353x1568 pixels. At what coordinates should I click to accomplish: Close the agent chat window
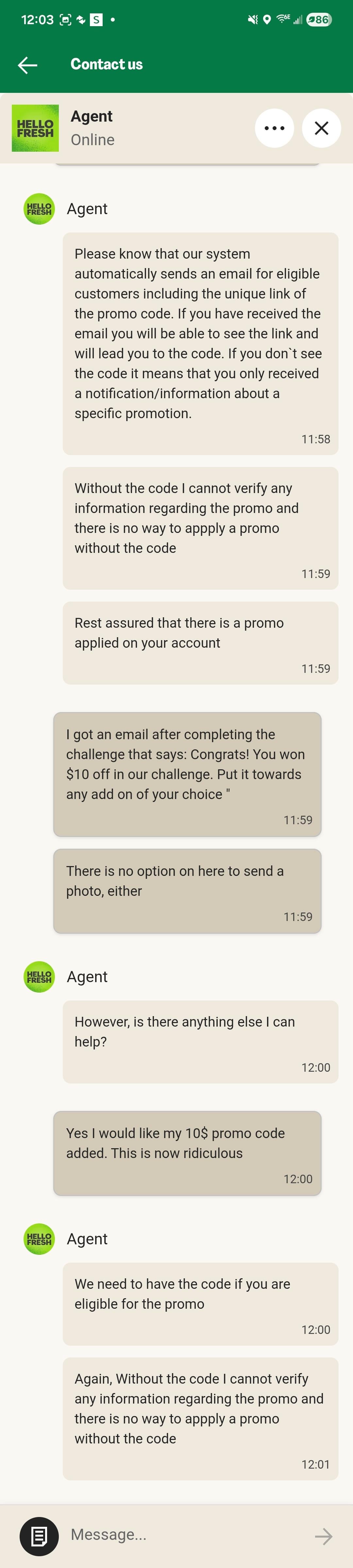321,128
